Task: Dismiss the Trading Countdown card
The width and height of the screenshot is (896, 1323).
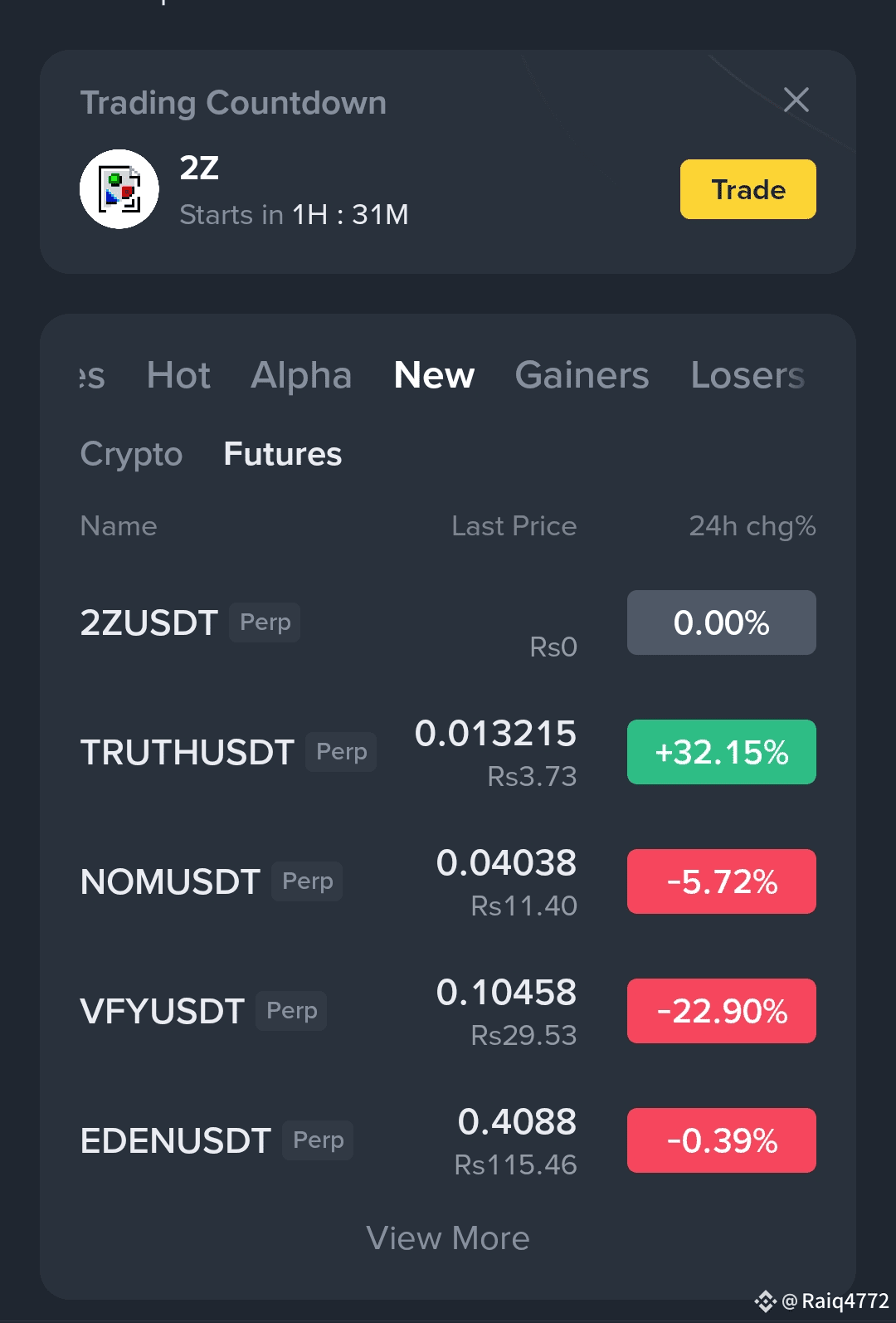Action: tap(796, 100)
